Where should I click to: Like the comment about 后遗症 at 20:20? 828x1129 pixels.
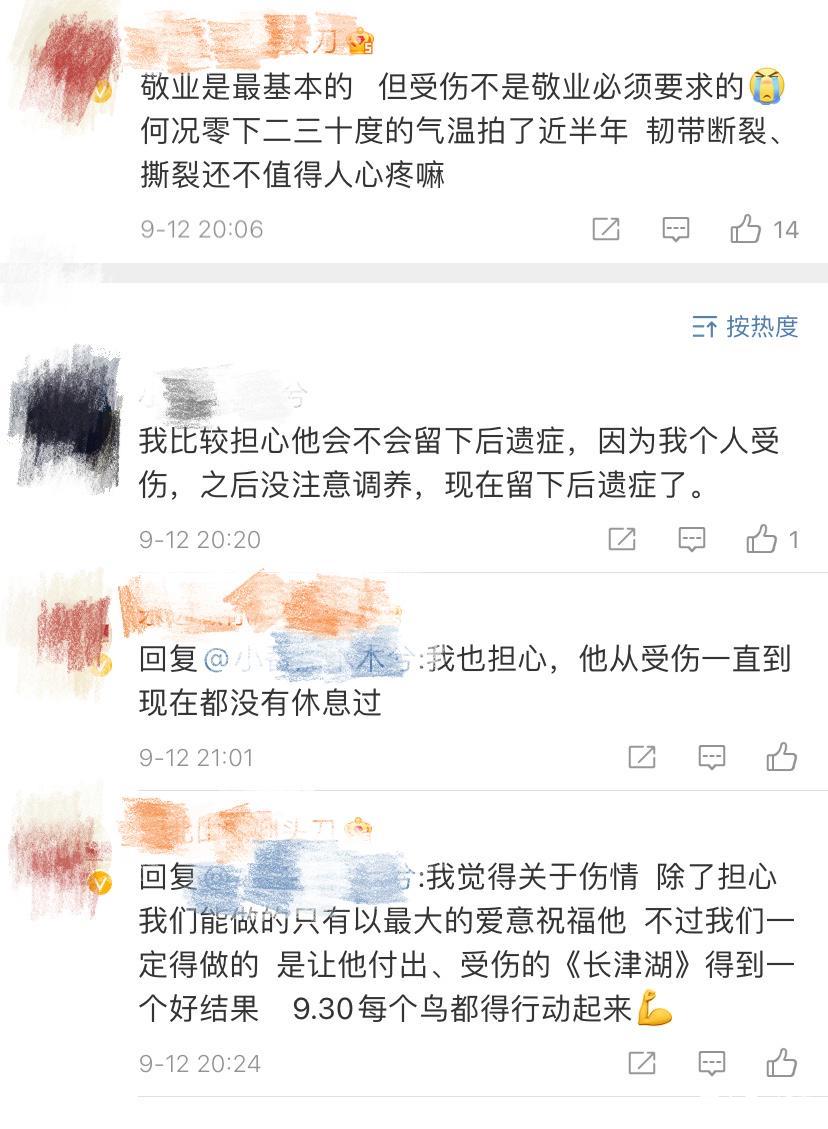point(762,540)
